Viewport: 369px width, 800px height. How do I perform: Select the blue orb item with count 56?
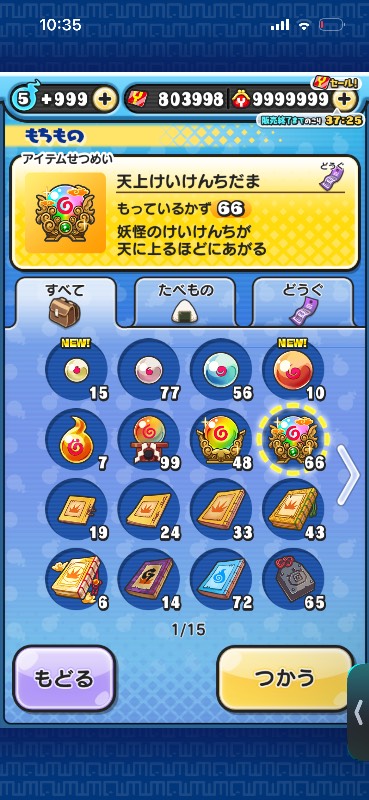click(x=221, y=369)
